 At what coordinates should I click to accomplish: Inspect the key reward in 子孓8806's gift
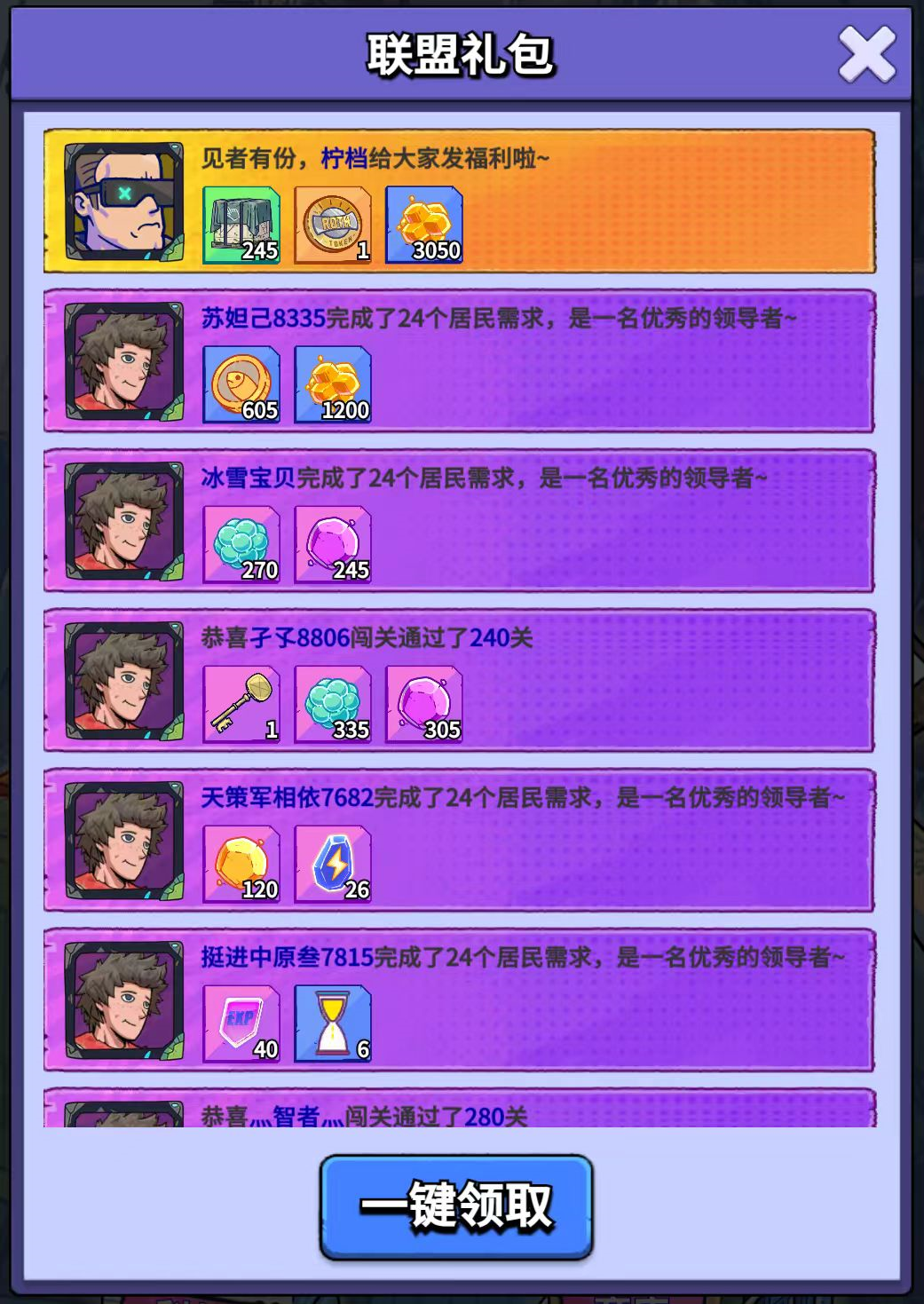pos(241,704)
